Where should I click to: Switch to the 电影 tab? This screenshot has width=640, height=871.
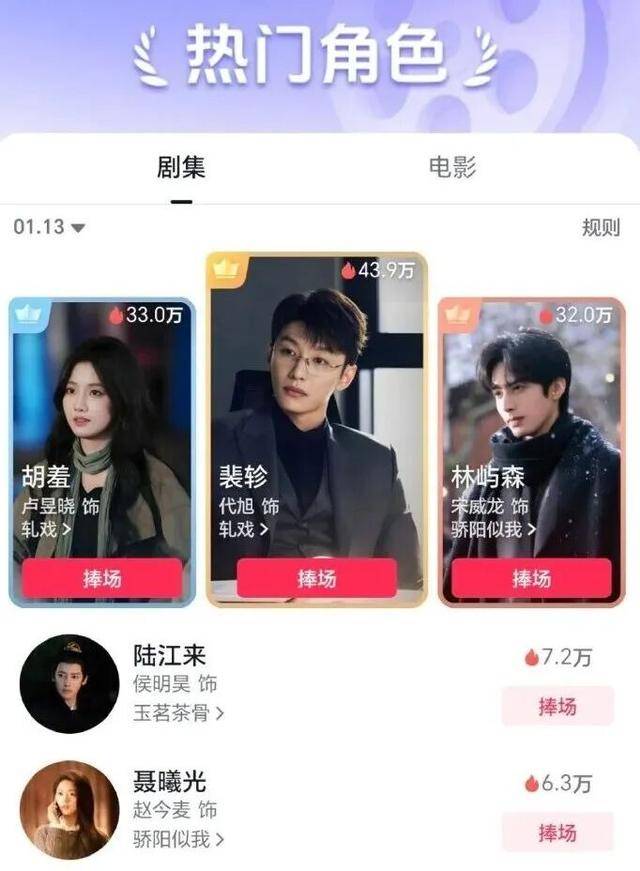point(452,167)
